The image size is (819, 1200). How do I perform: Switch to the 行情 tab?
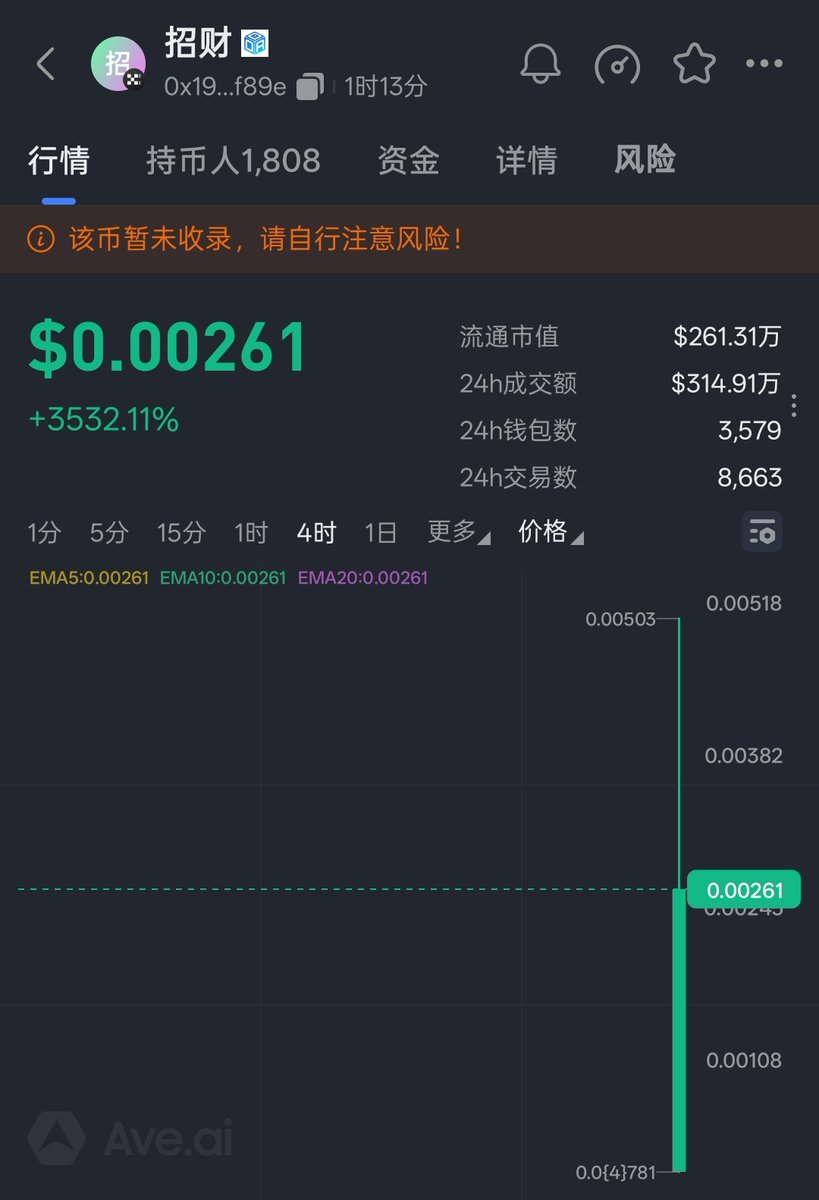click(x=59, y=160)
